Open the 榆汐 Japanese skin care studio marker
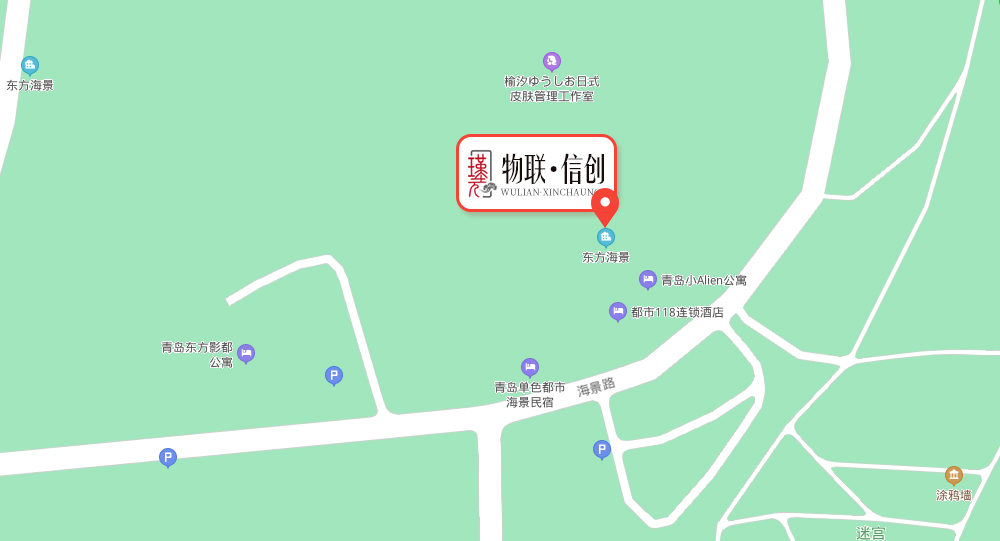 click(x=551, y=62)
